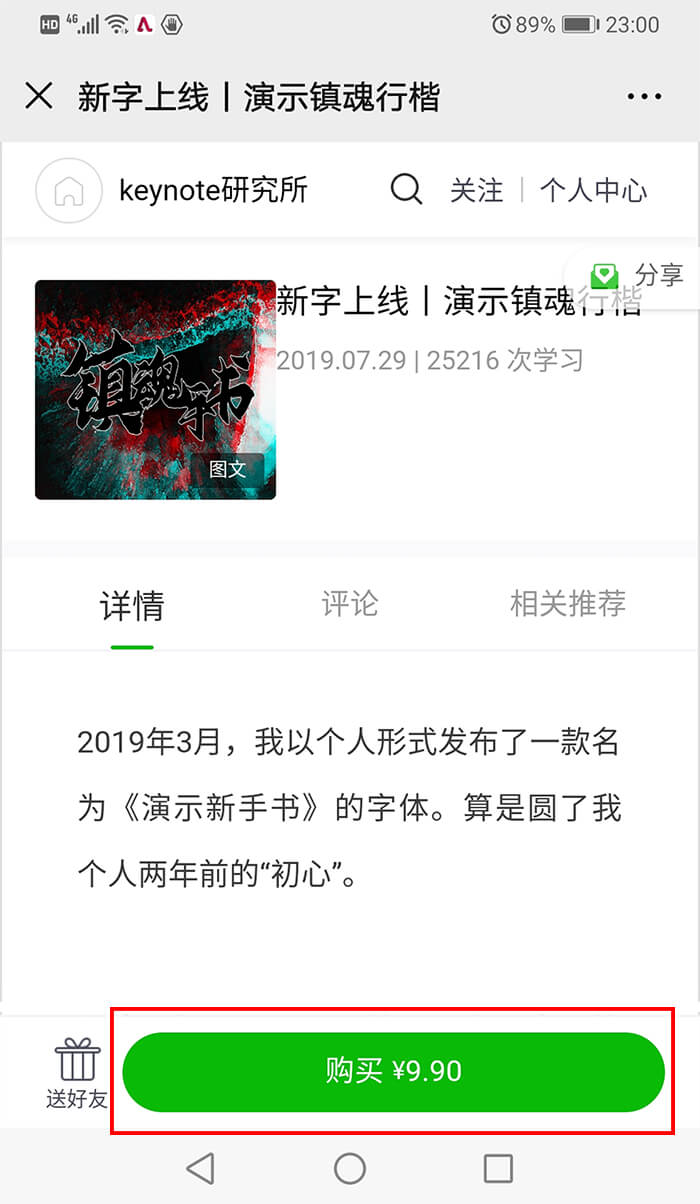Open the three-dot overflow menu
700x1204 pixels.
[645, 97]
